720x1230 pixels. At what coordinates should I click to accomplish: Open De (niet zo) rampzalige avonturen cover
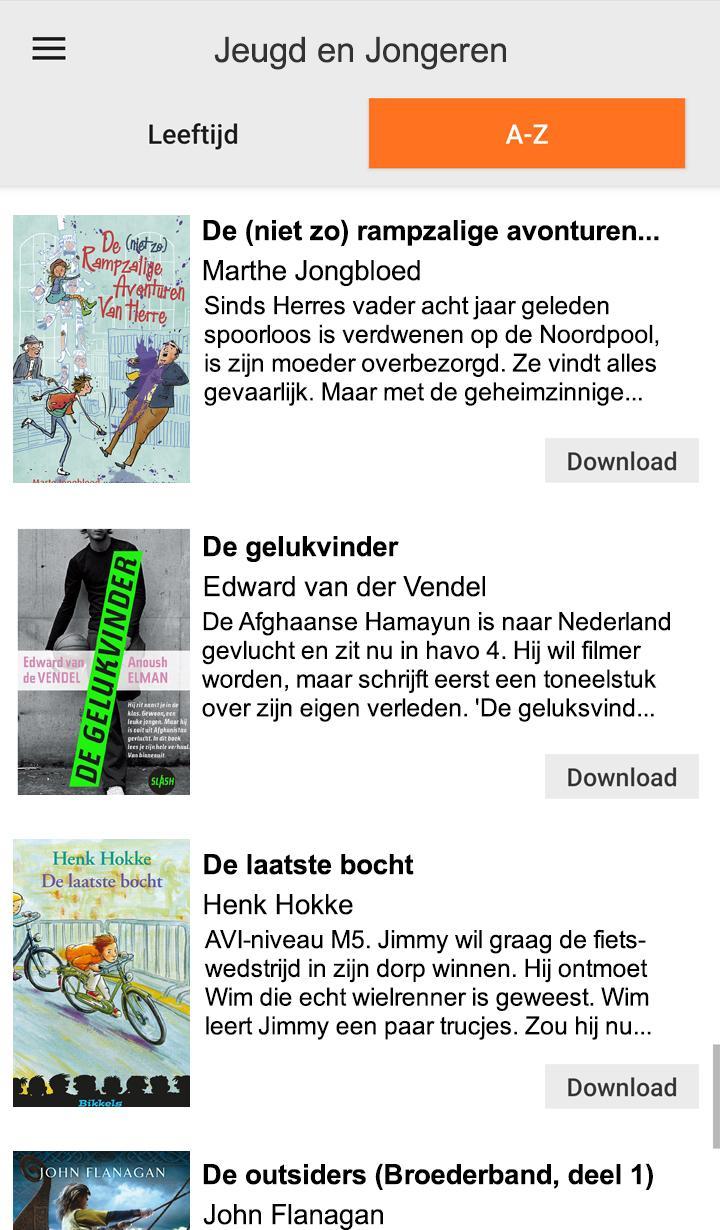pos(101,349)
